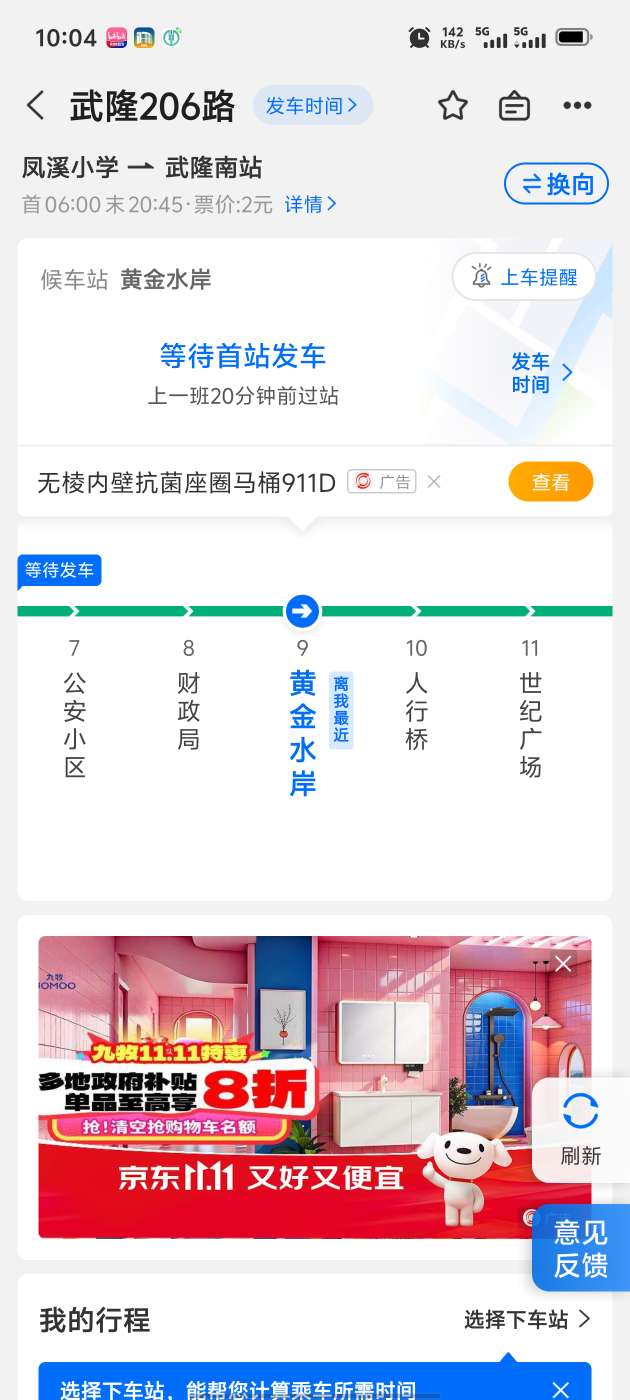Dismiss the 无棱内壁抗菌座圈马桶 ad
This screenshot has width=630, height=1400.
pyautogui.click(x=434, y=482)
